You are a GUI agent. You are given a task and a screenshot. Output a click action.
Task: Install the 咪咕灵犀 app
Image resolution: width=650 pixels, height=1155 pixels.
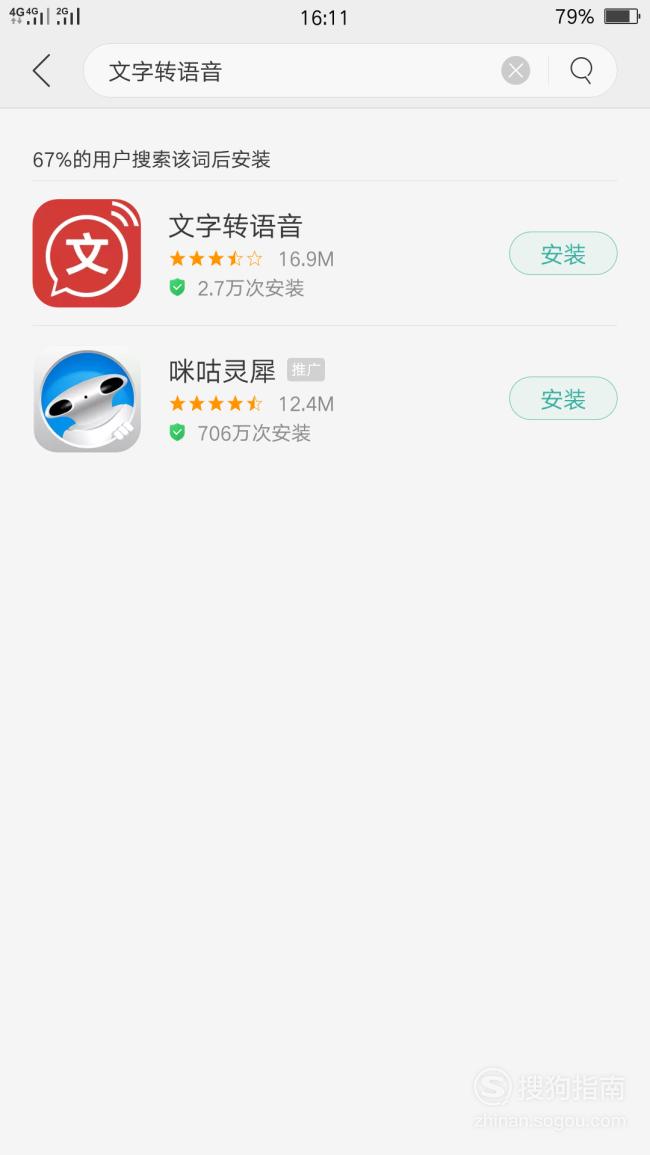[x=563, y=399]
